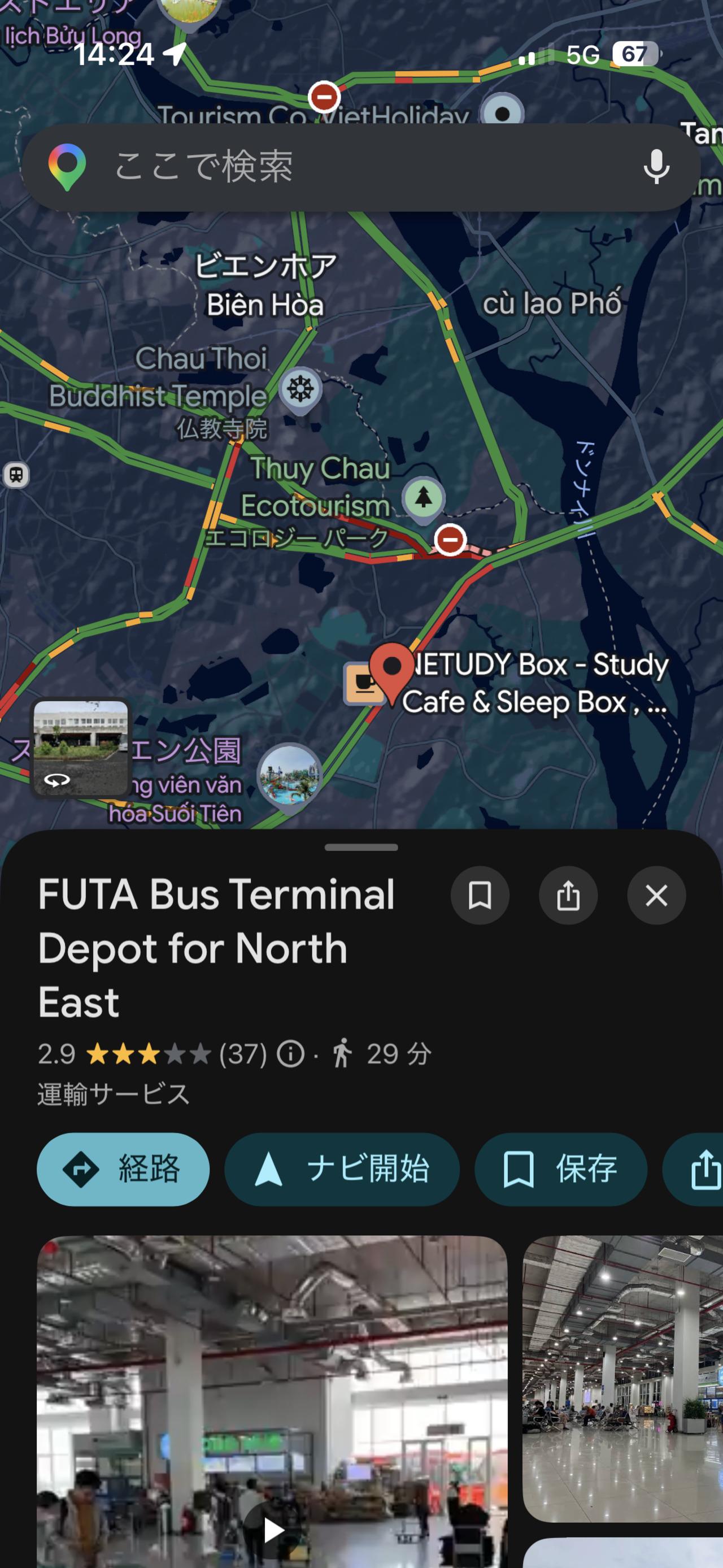The height and width of the screenshot is (1568, 723).
Task: Open the waiting hall photo
Action: [x=622, y=1379]
